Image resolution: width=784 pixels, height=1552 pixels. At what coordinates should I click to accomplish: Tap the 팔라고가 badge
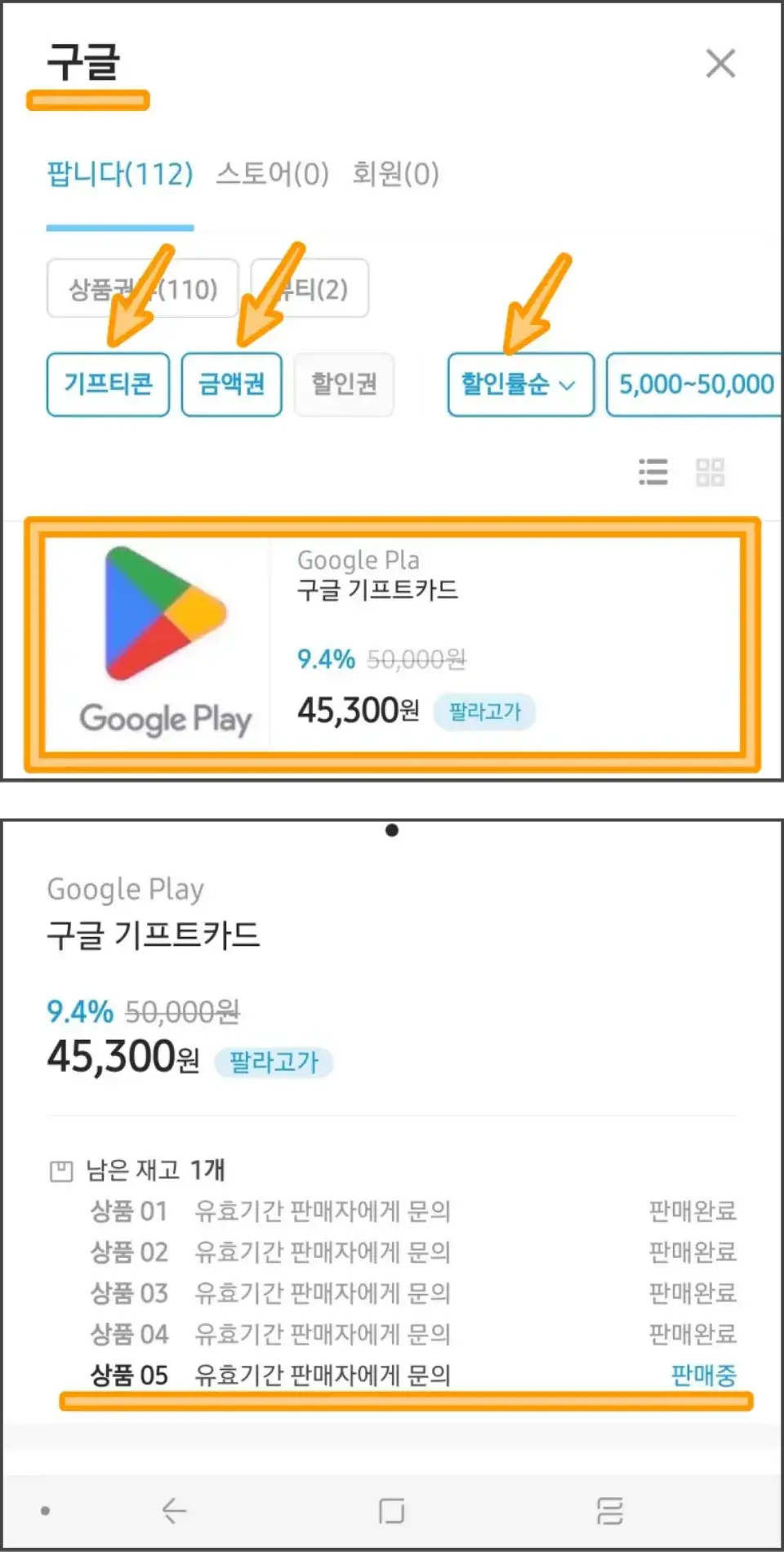pyautogui.click(x=485, y=711)
